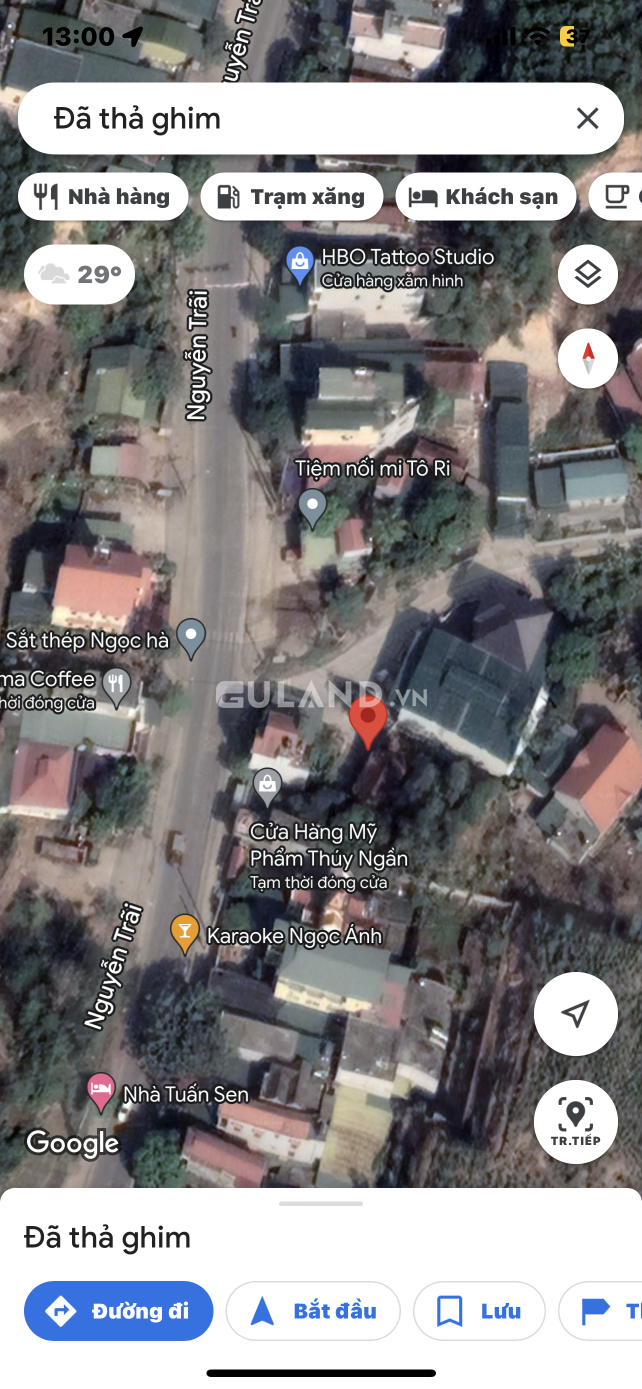Open Karaoke Ngọc Ánh place marker

coord(185,934)
